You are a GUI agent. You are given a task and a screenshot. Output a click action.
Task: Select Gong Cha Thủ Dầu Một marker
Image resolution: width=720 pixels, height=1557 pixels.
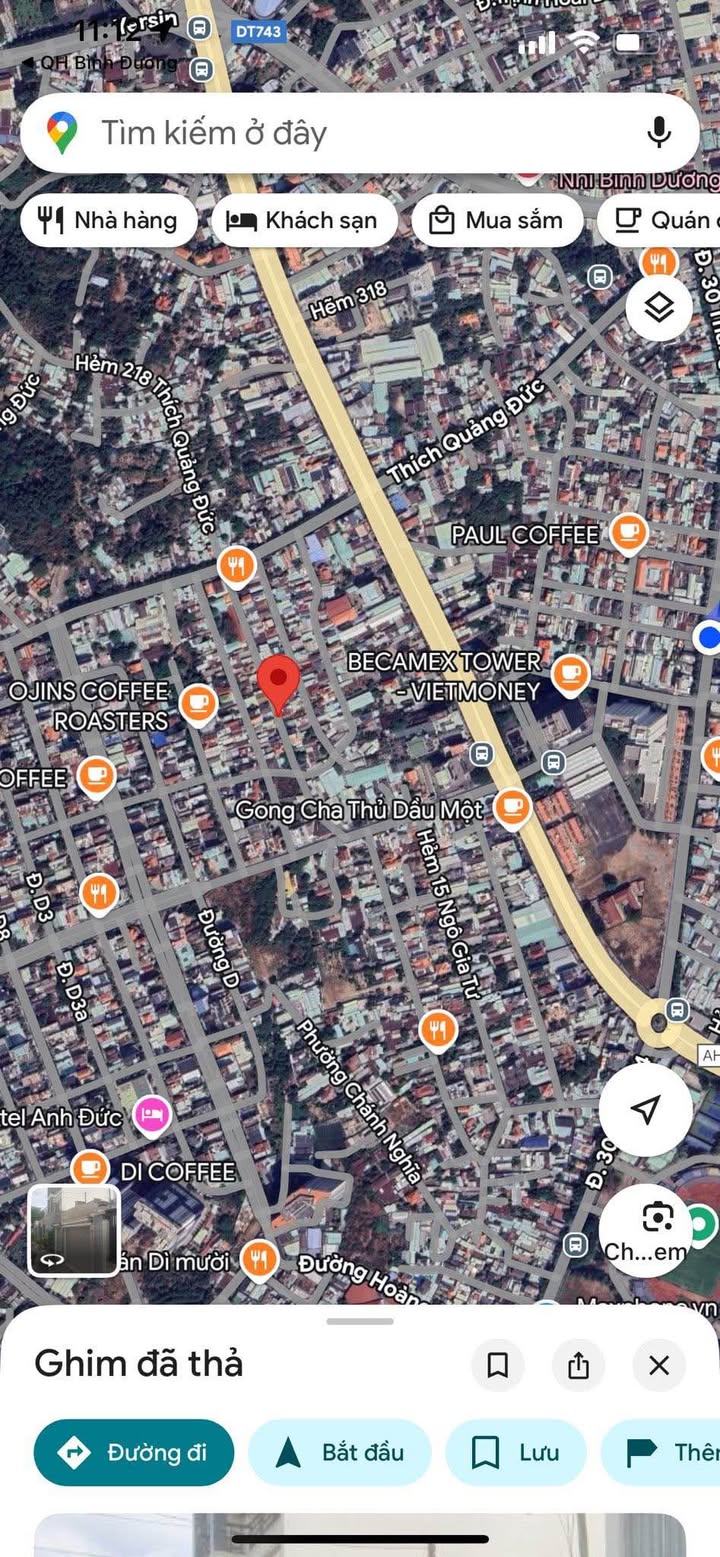click(x=513, y=808)
